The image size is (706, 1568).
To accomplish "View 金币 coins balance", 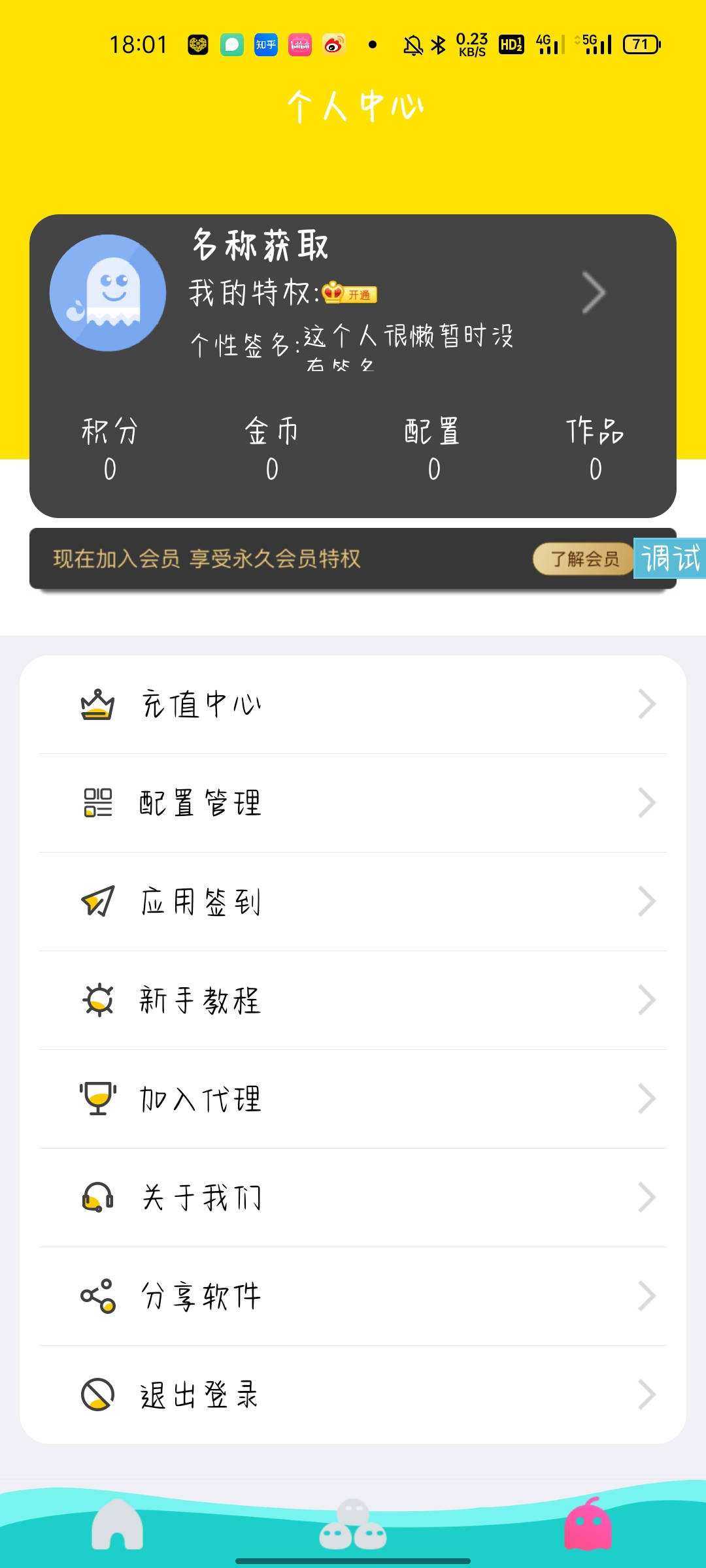I will point(272,449).
